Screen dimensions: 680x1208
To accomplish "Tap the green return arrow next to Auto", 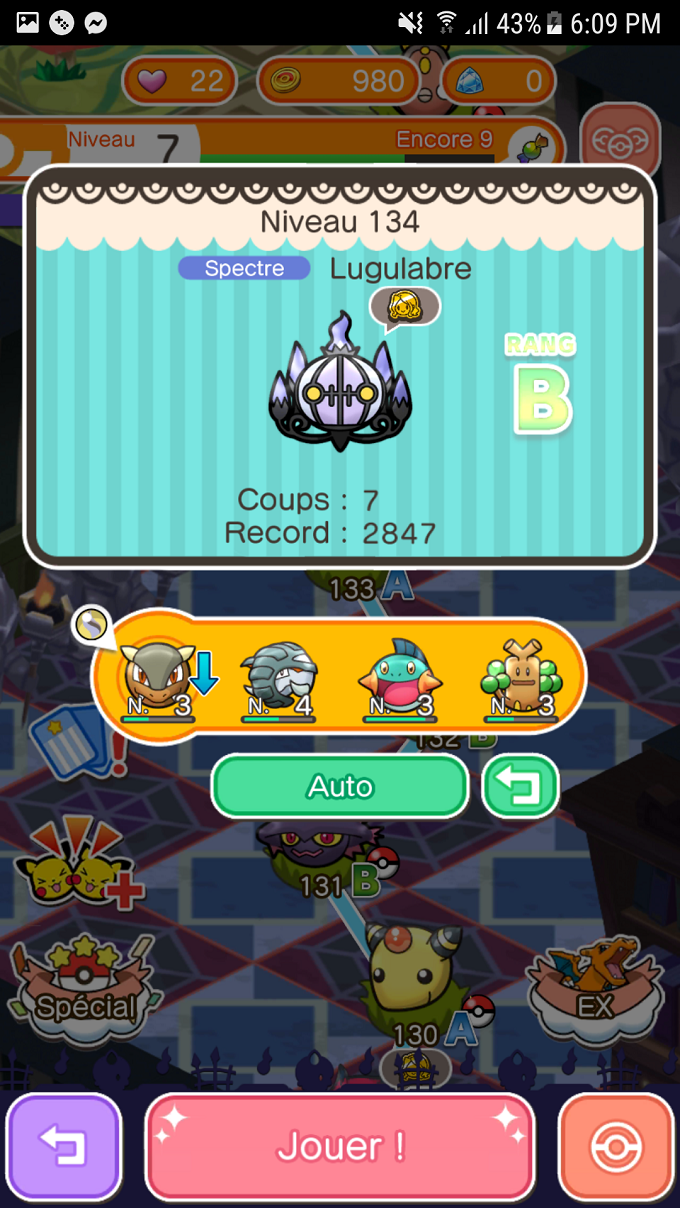I will (x=520, y=786).
